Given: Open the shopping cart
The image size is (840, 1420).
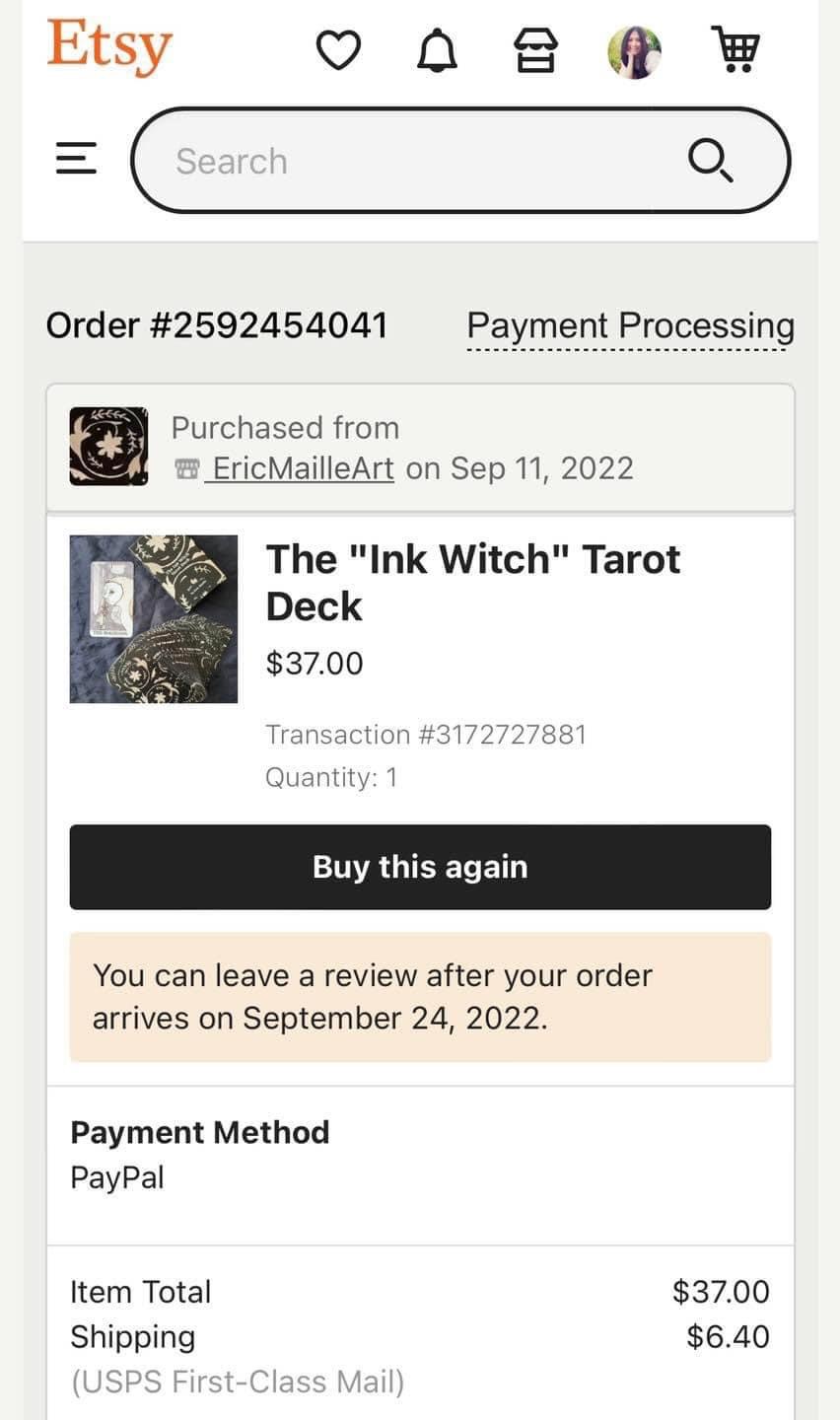Looking at the screenshot, I should [735, 49].
